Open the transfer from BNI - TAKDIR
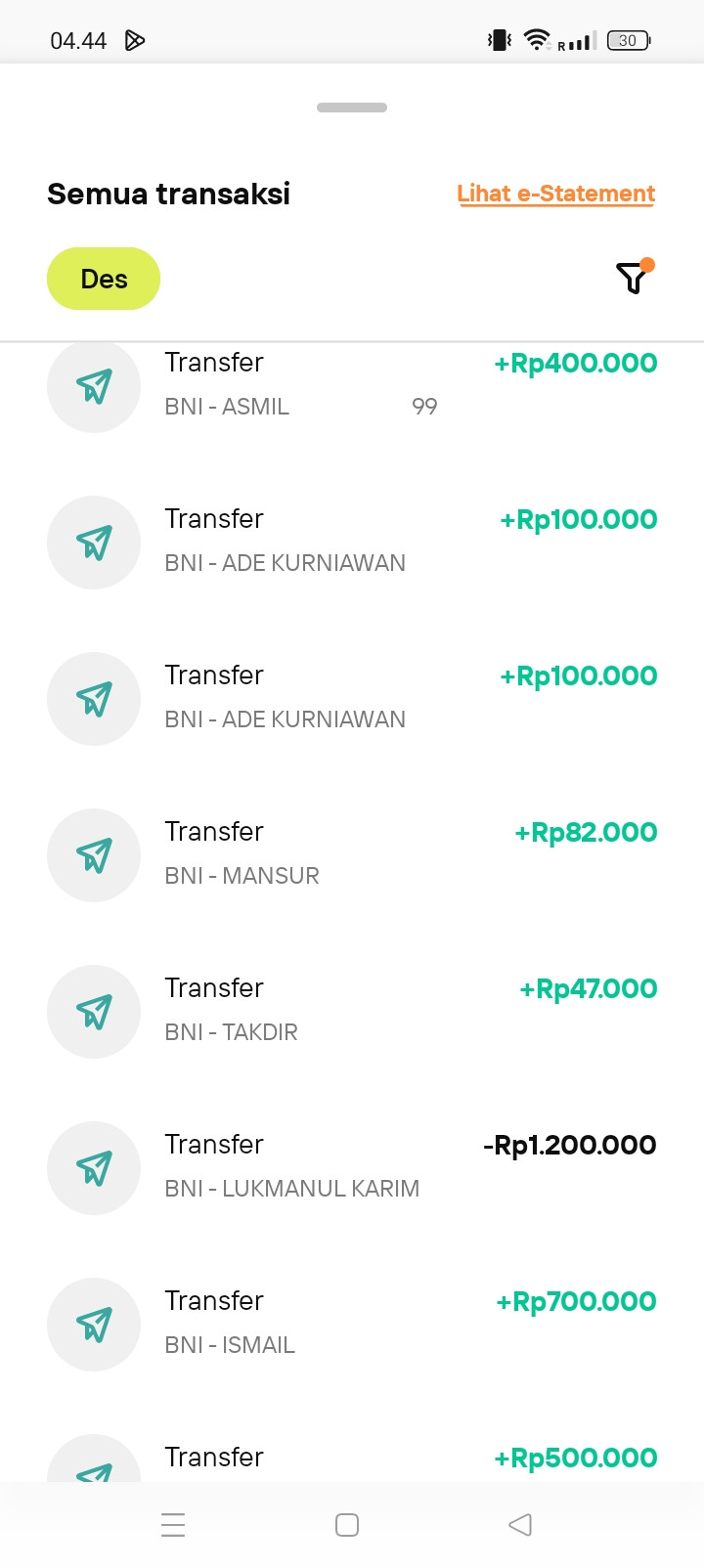This screenshot has width=704, height=1568. (352, 1011)
